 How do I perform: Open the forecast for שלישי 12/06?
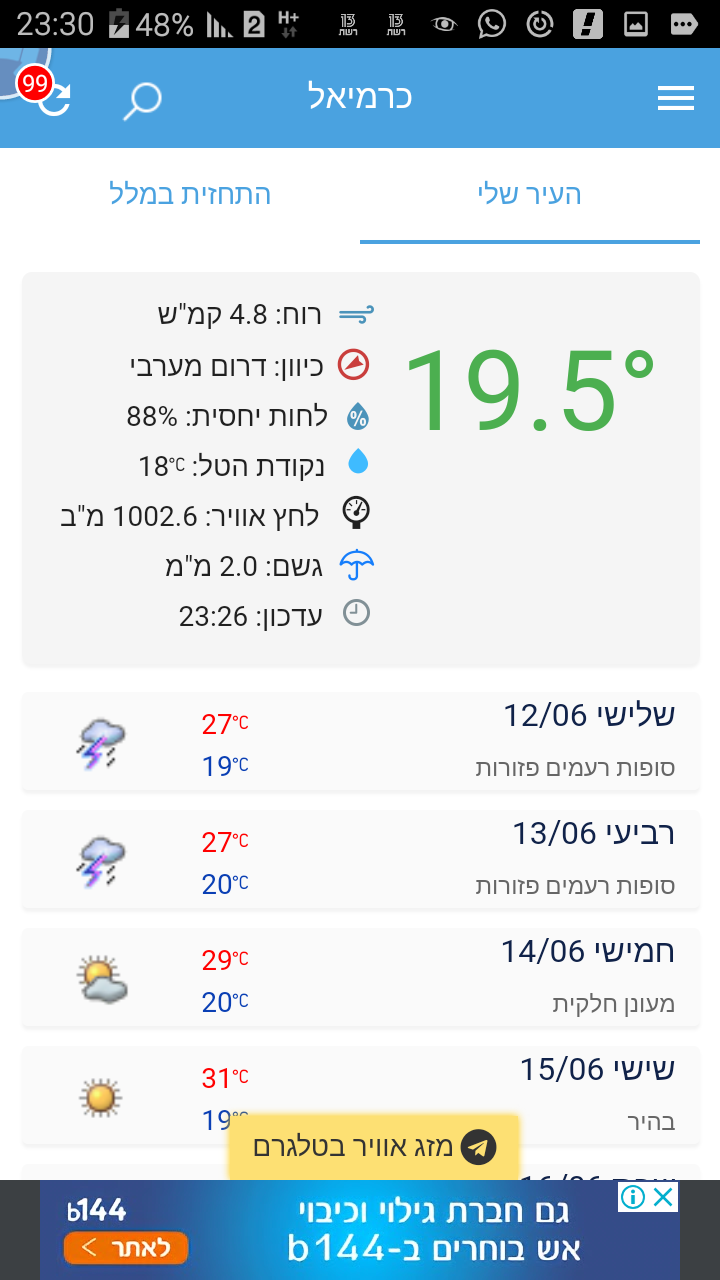360,742
